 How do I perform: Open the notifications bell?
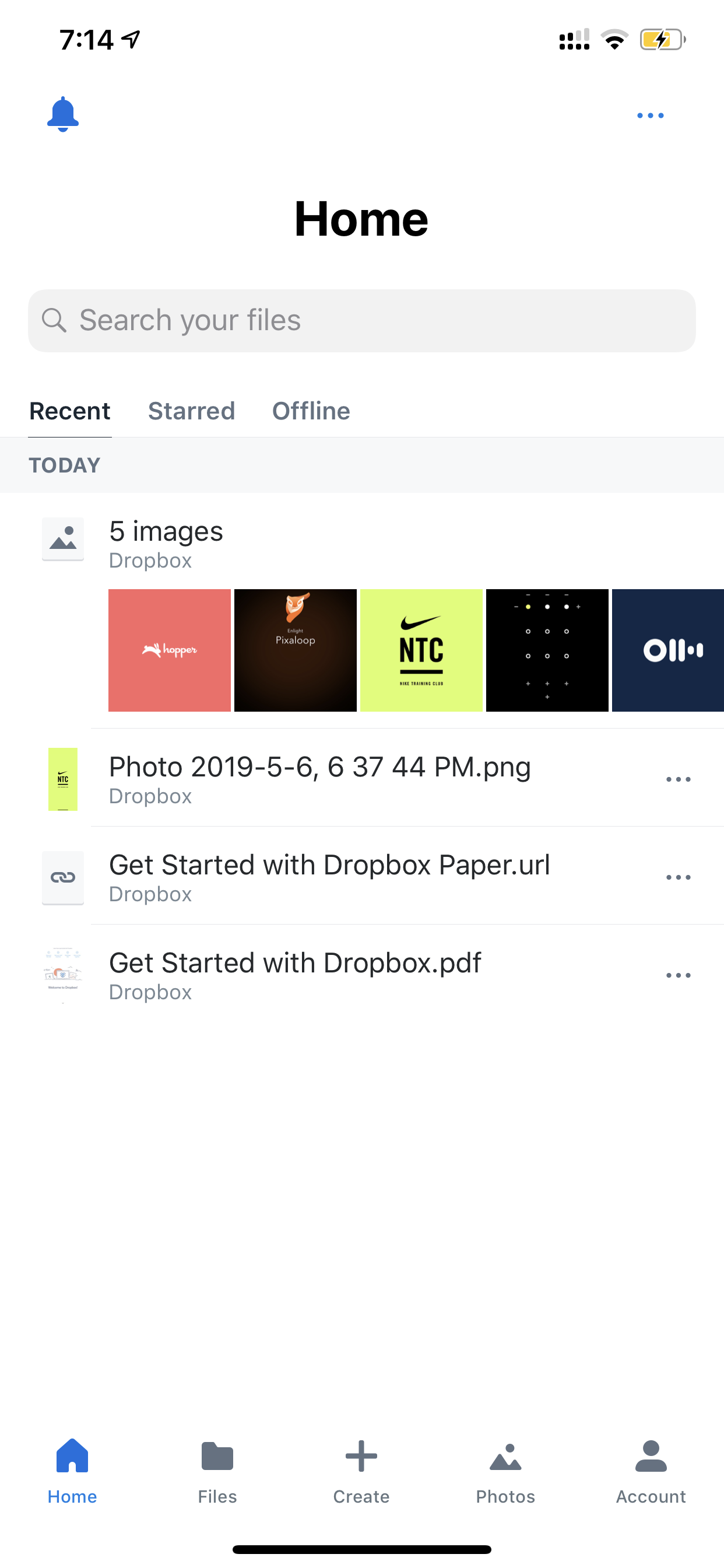coord(63,114)
